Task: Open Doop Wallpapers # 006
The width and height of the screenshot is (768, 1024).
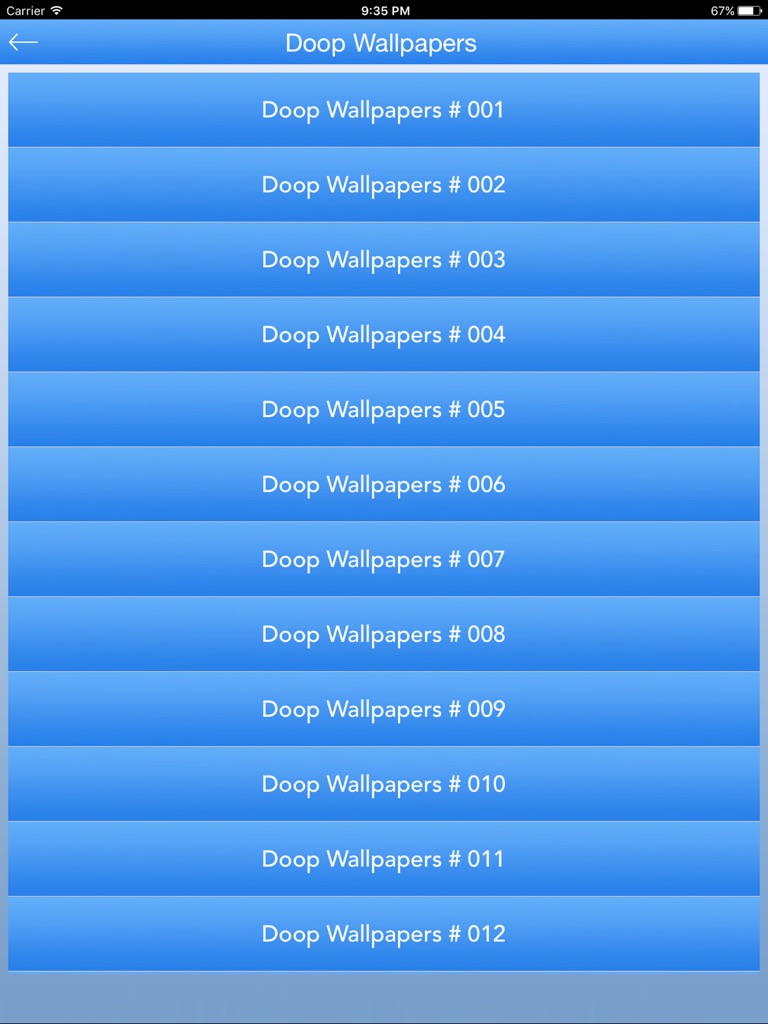Action: click(383, 485)
